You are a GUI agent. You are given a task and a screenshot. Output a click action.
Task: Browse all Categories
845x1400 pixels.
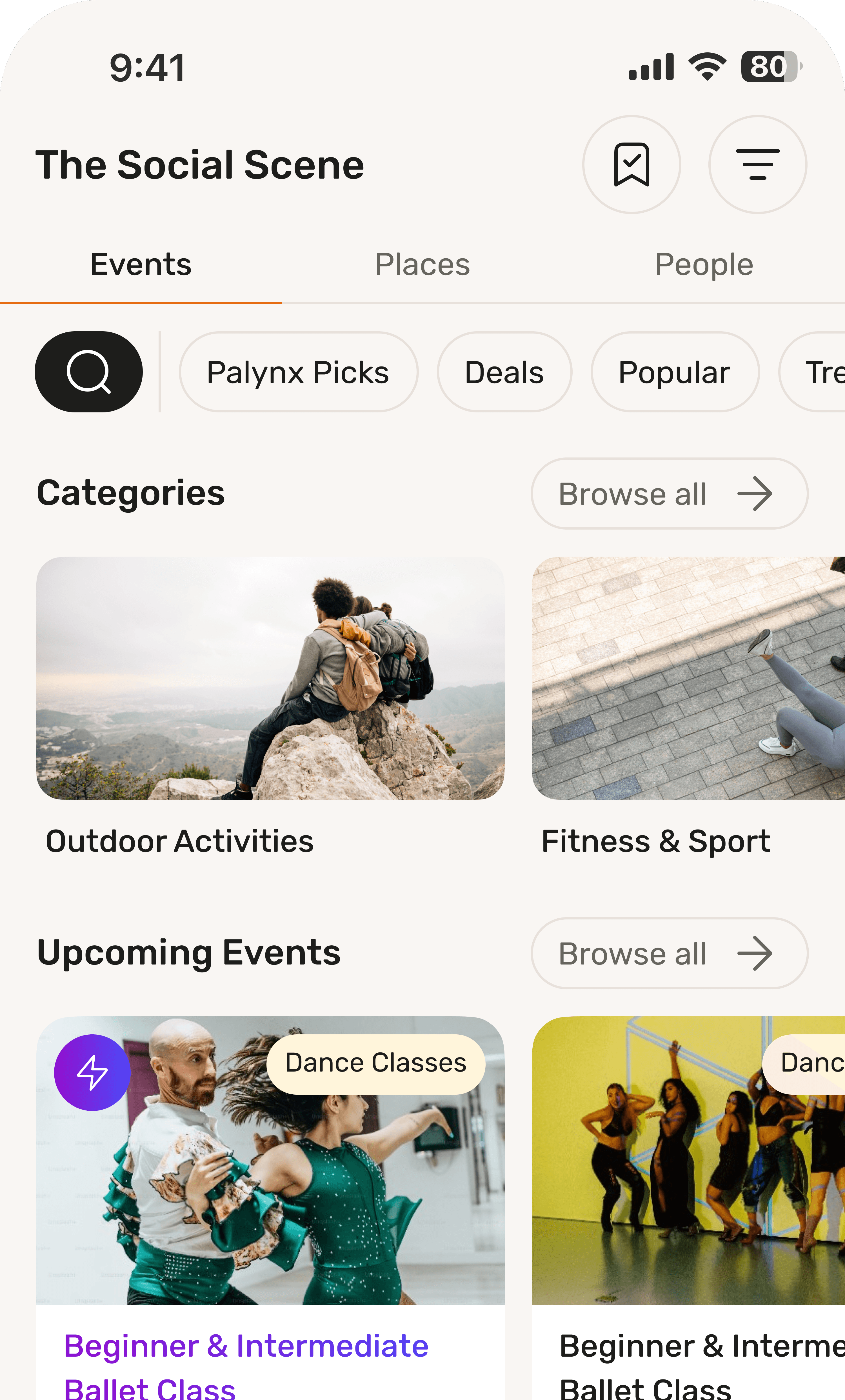point(669,494)
